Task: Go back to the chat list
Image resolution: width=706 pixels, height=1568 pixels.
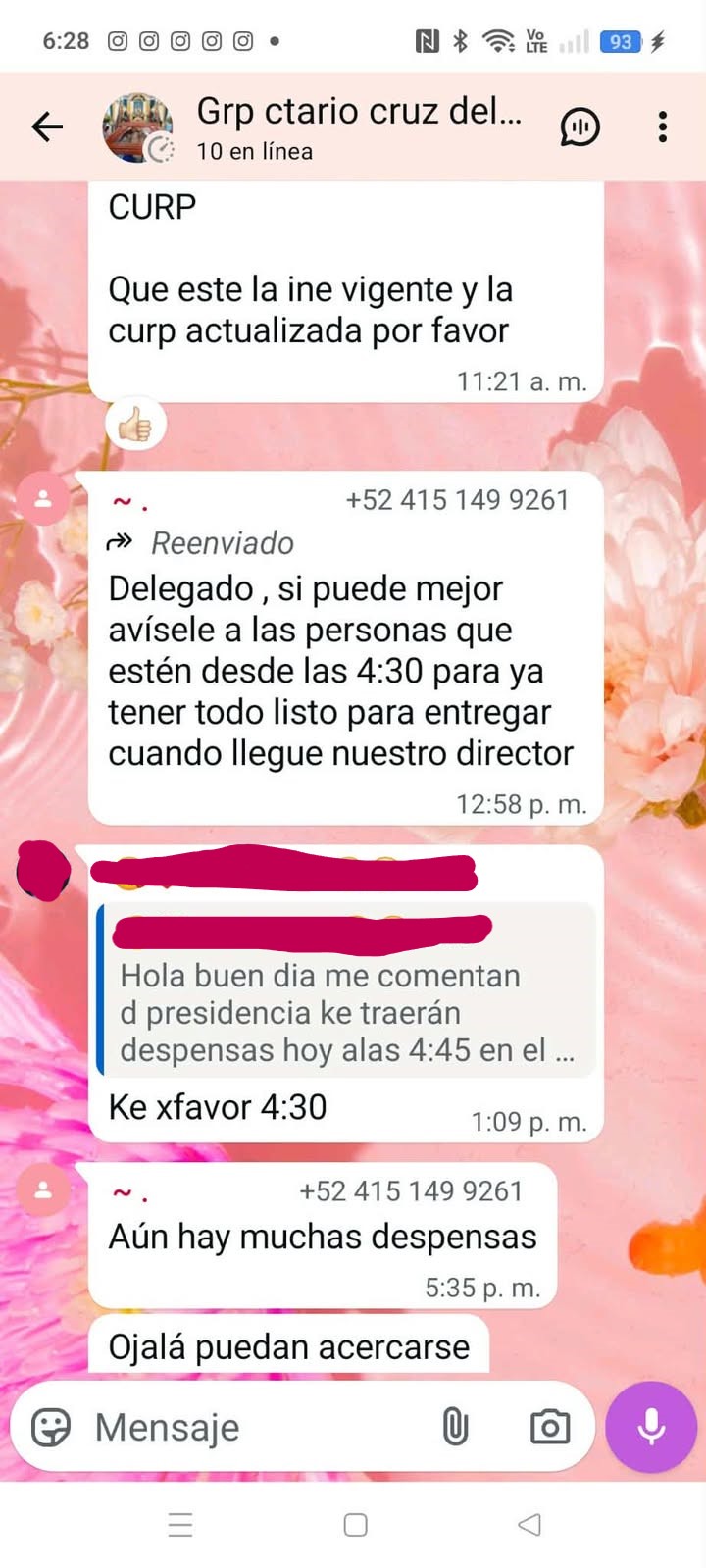Action: pyautogui.click(x=47, y=126)
